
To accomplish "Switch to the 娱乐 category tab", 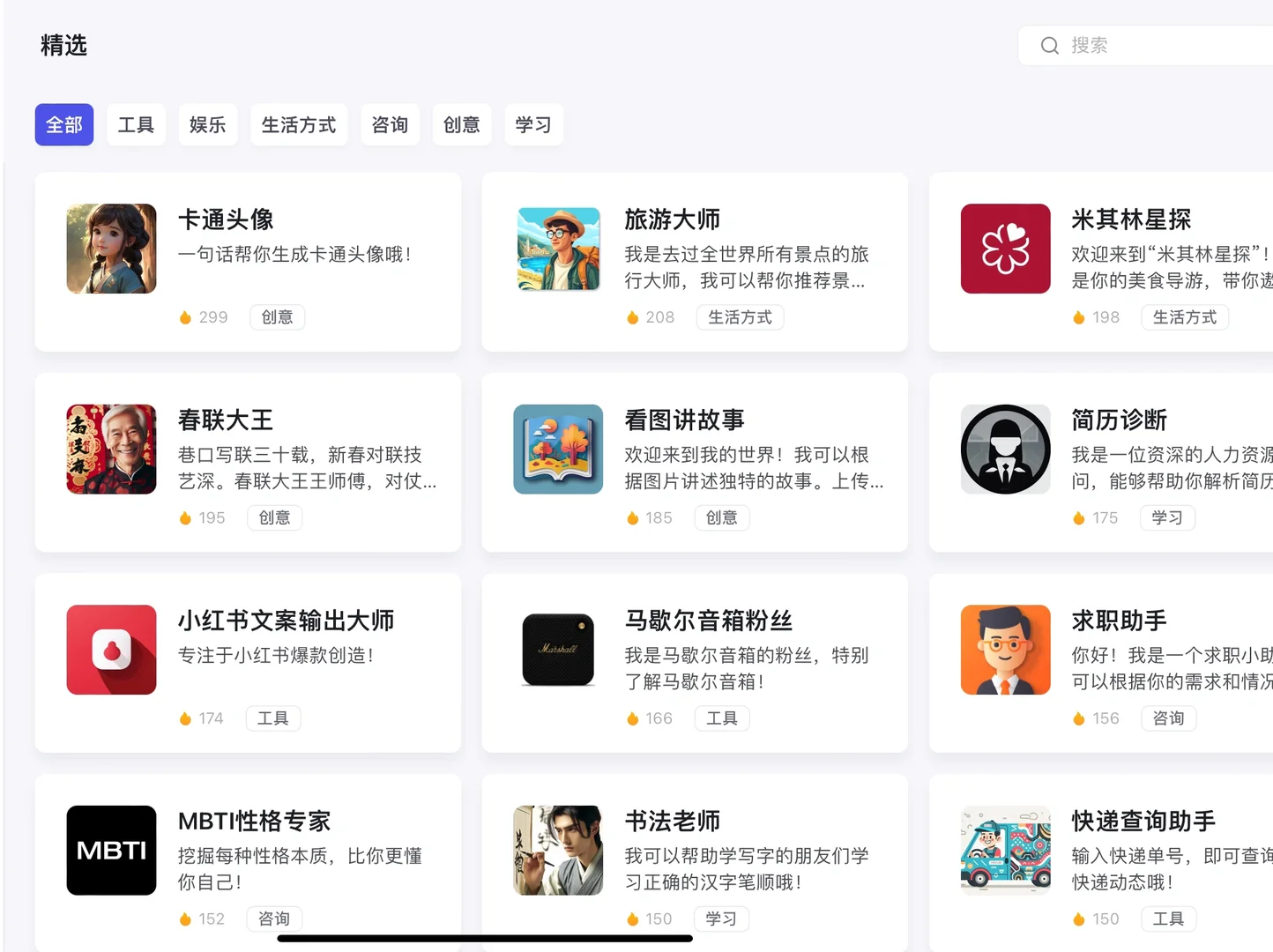I will click(208, 124).
